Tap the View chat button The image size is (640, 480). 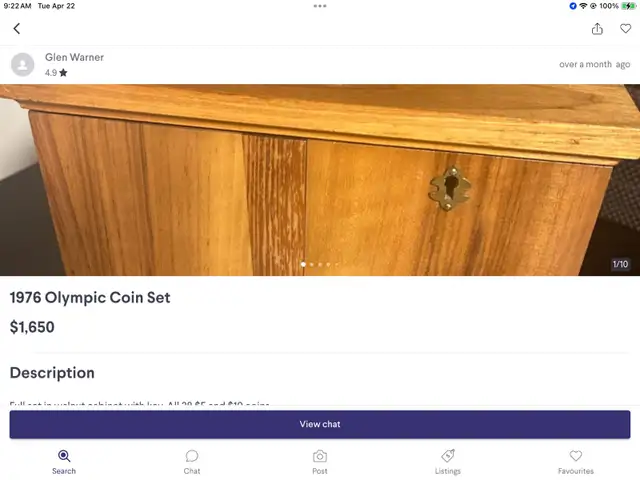(x=320, y=424)
